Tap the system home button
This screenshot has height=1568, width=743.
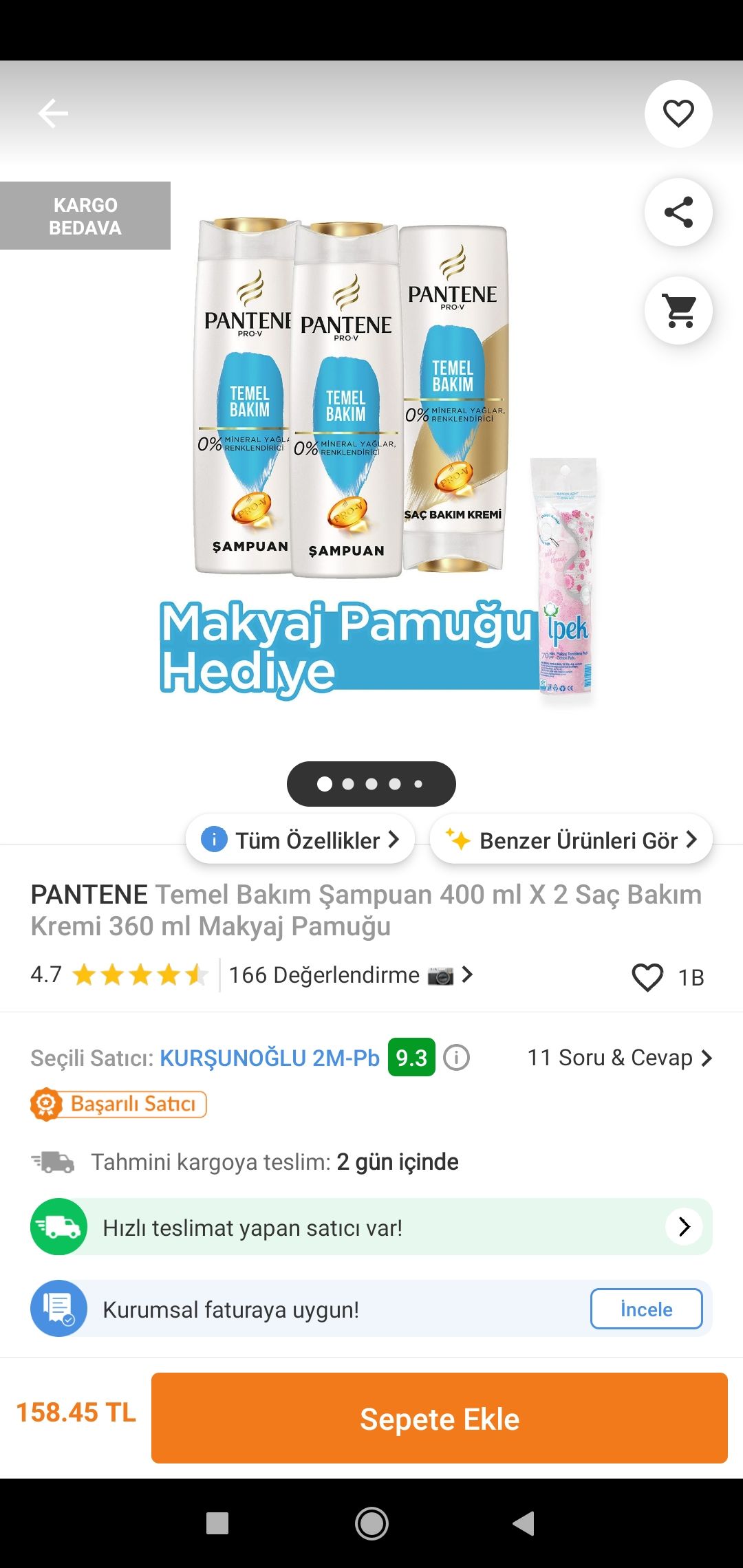point(371,1523)
